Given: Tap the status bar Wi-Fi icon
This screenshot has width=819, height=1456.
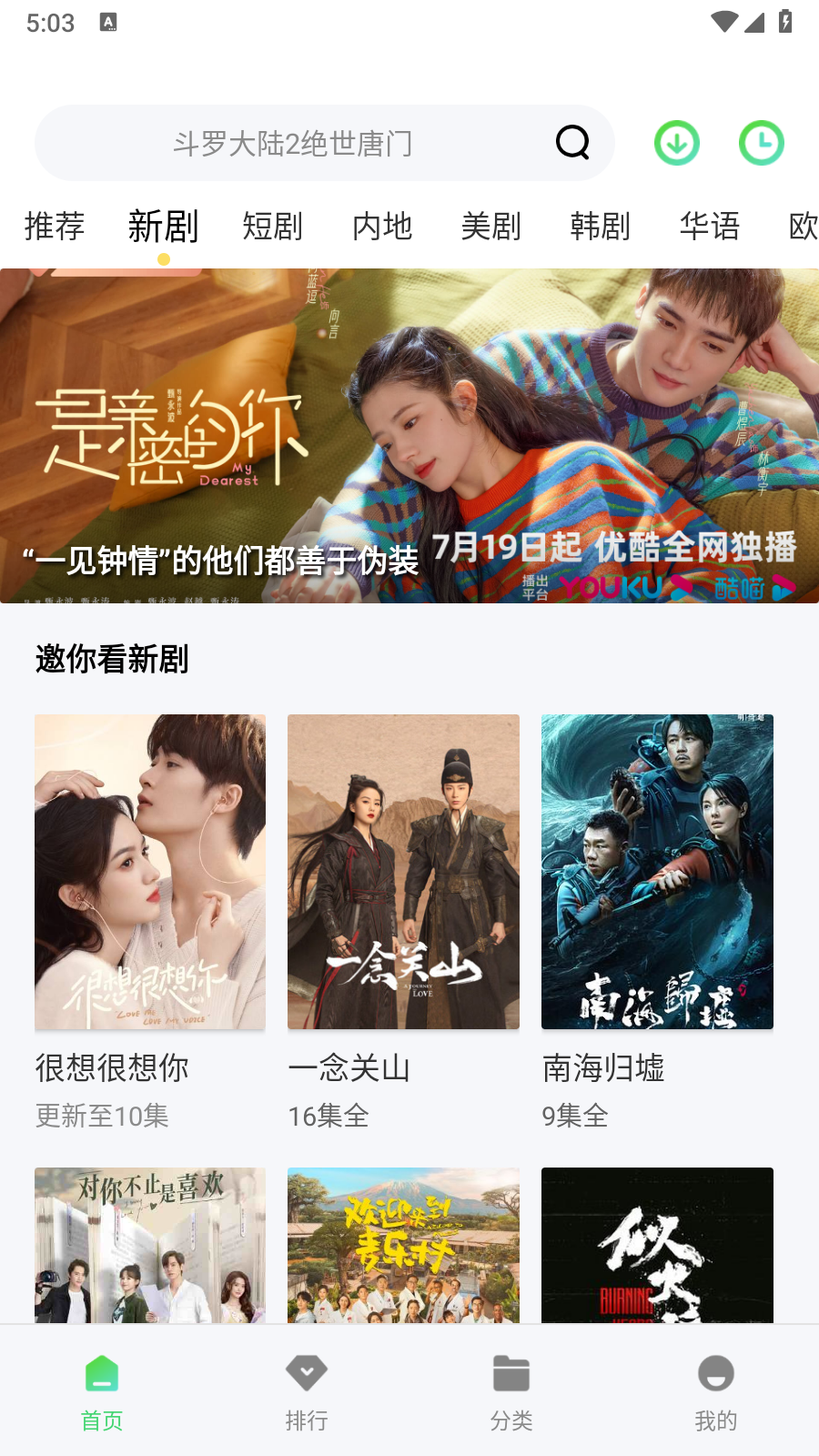Looking at the screenshot, I should 723,23.
